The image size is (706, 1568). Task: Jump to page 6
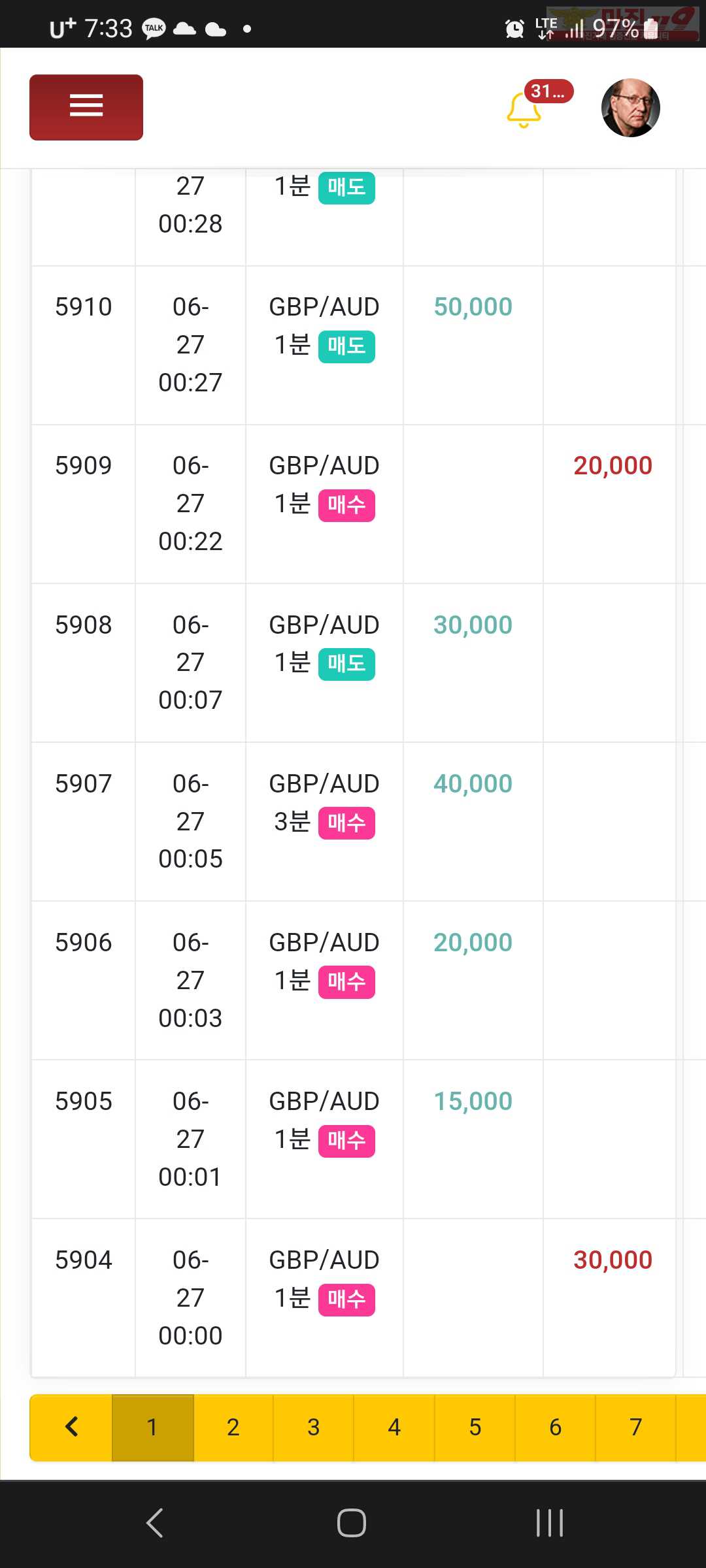tap(556, 1428)
